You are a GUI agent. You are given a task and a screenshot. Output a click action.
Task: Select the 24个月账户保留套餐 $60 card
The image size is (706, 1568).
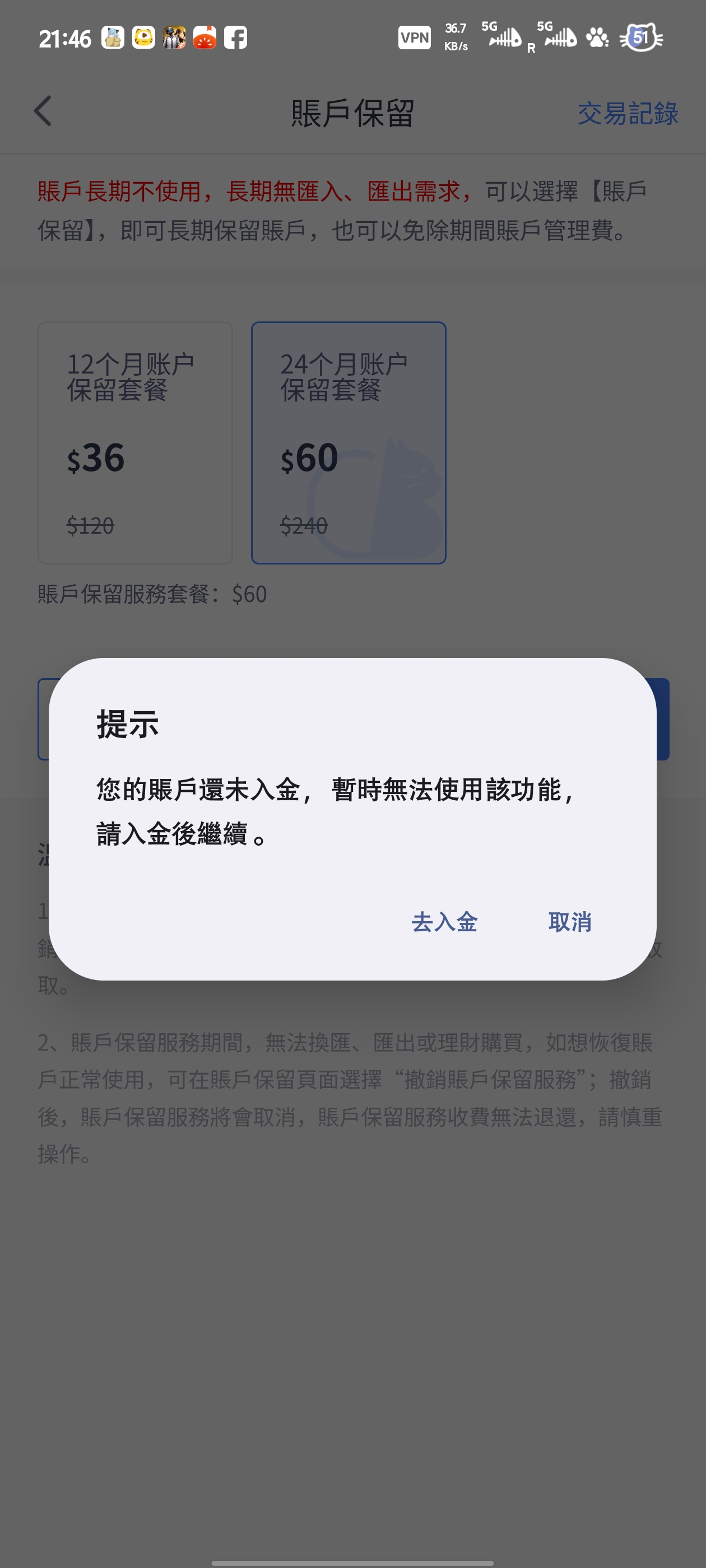(349, 442)
